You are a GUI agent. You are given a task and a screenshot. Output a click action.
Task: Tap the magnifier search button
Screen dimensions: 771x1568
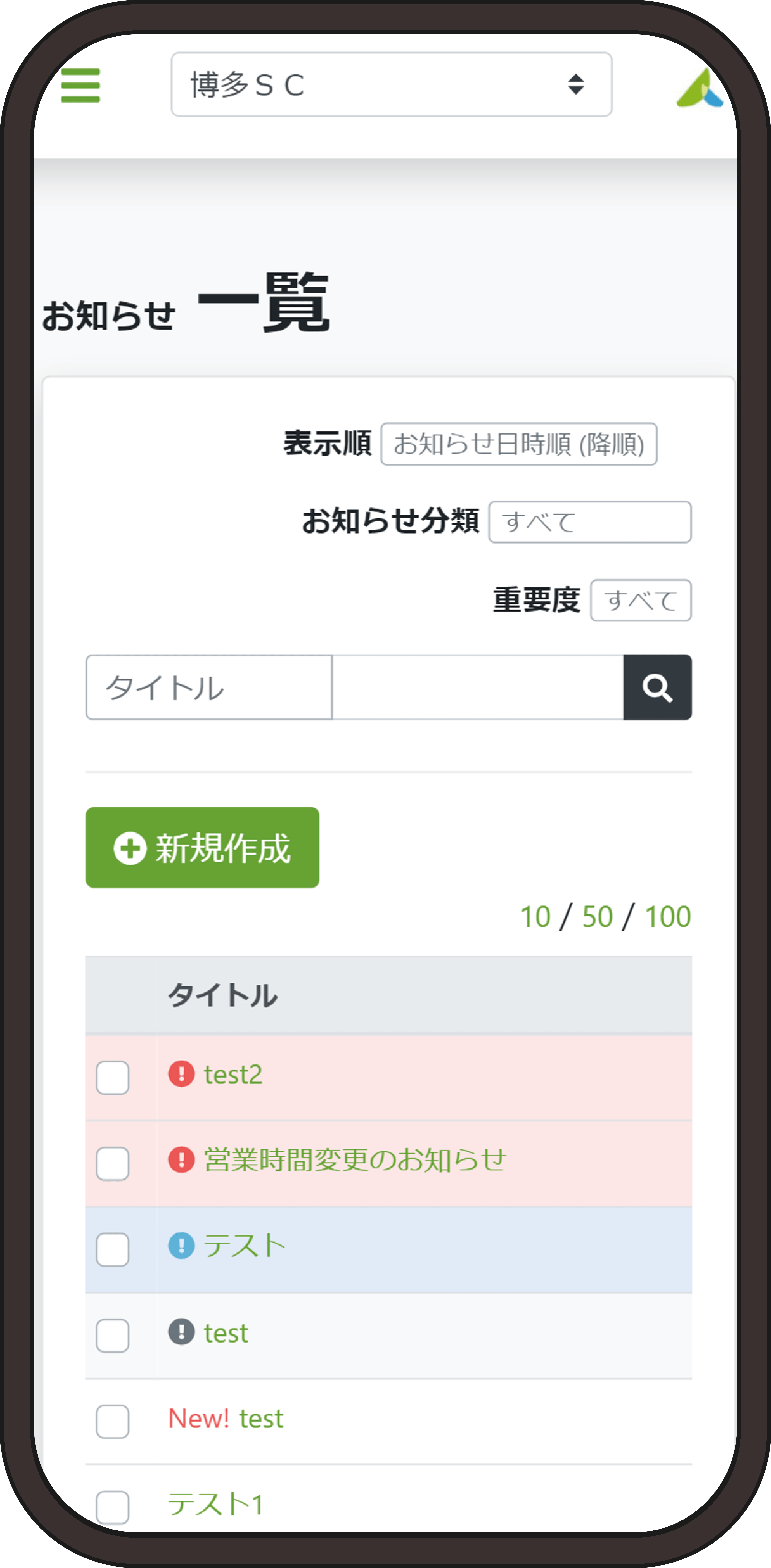click(657, 687)
